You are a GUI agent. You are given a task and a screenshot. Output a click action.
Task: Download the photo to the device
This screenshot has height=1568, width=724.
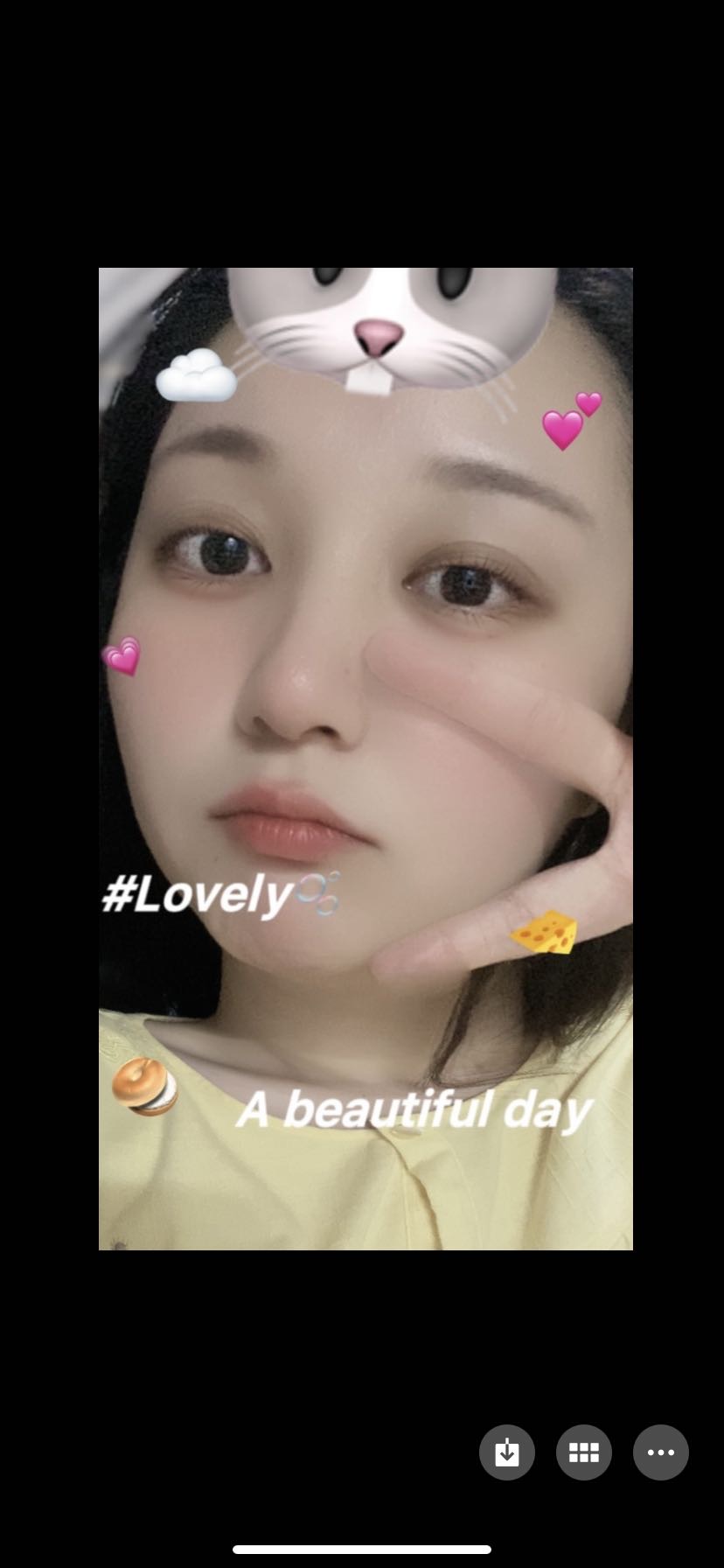point(507,1452)
